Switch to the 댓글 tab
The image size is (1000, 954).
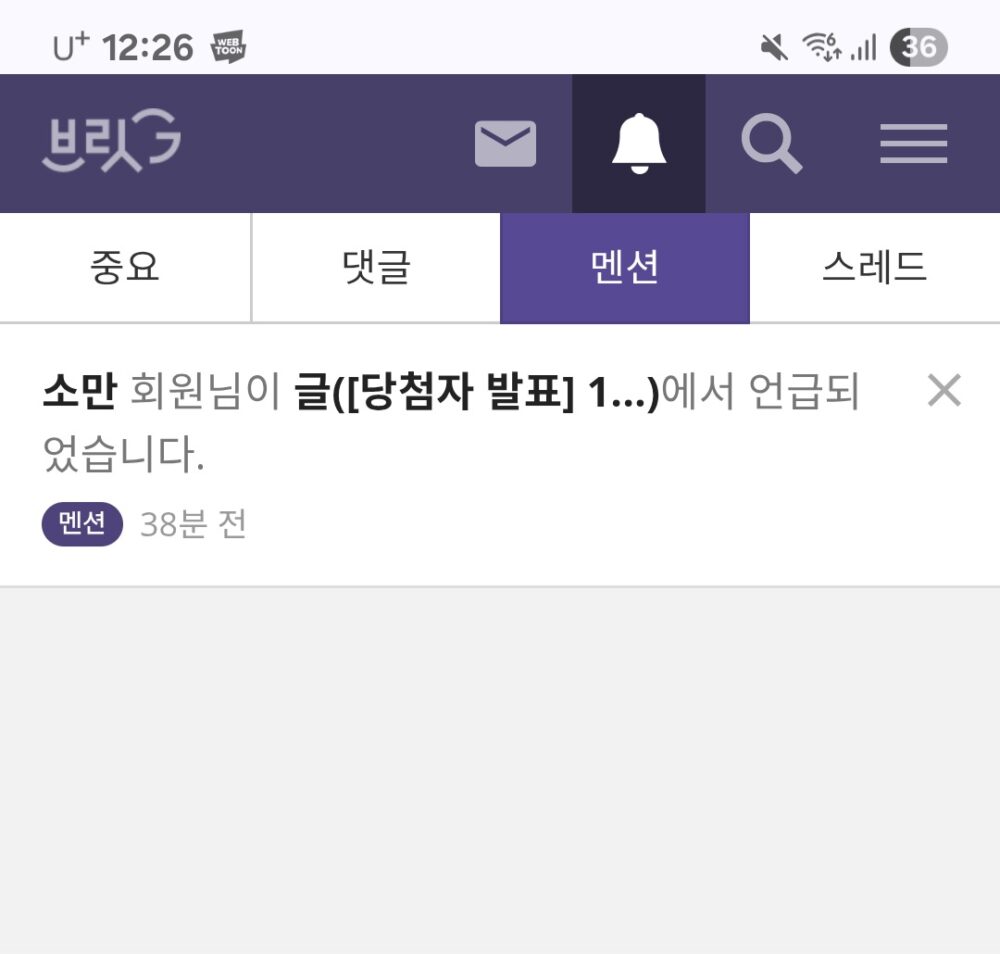tap(375, 268)
